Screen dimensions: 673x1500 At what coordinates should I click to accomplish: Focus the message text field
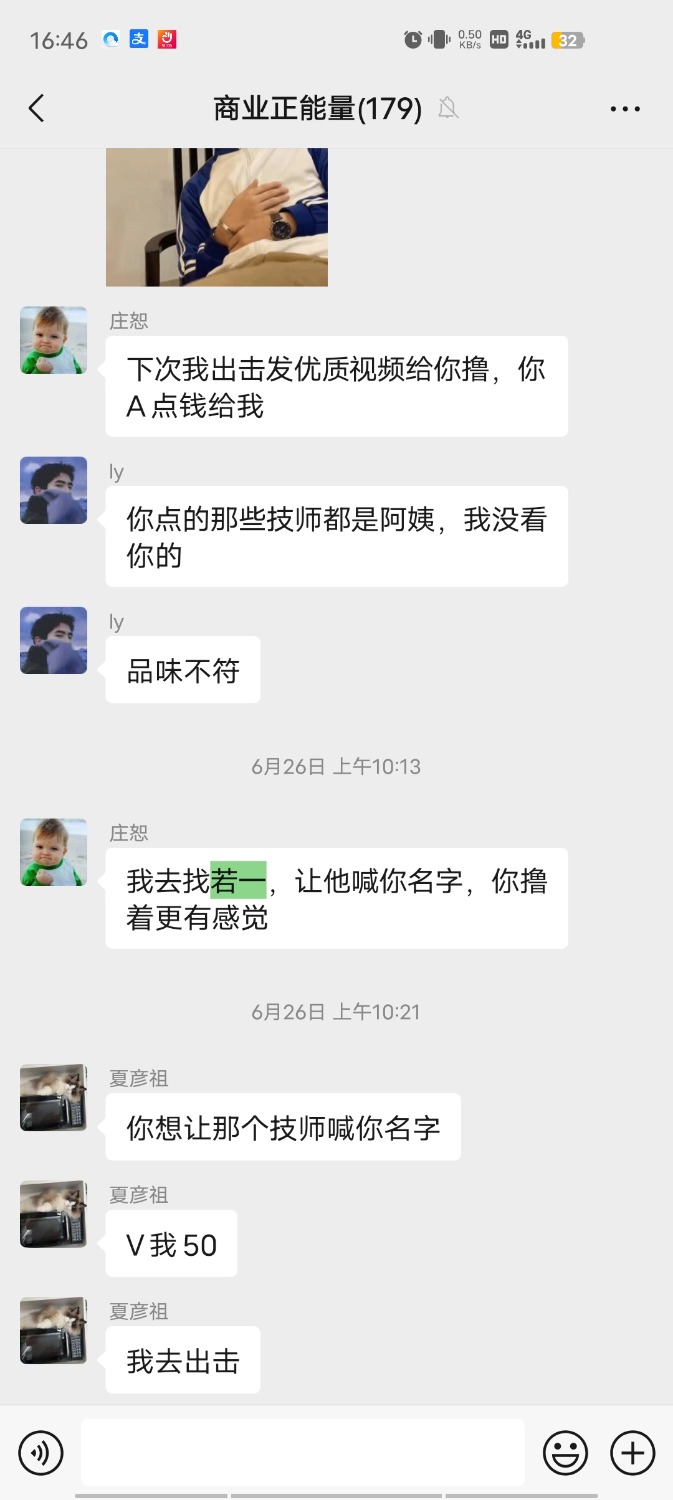click(x=302, y=1453)
